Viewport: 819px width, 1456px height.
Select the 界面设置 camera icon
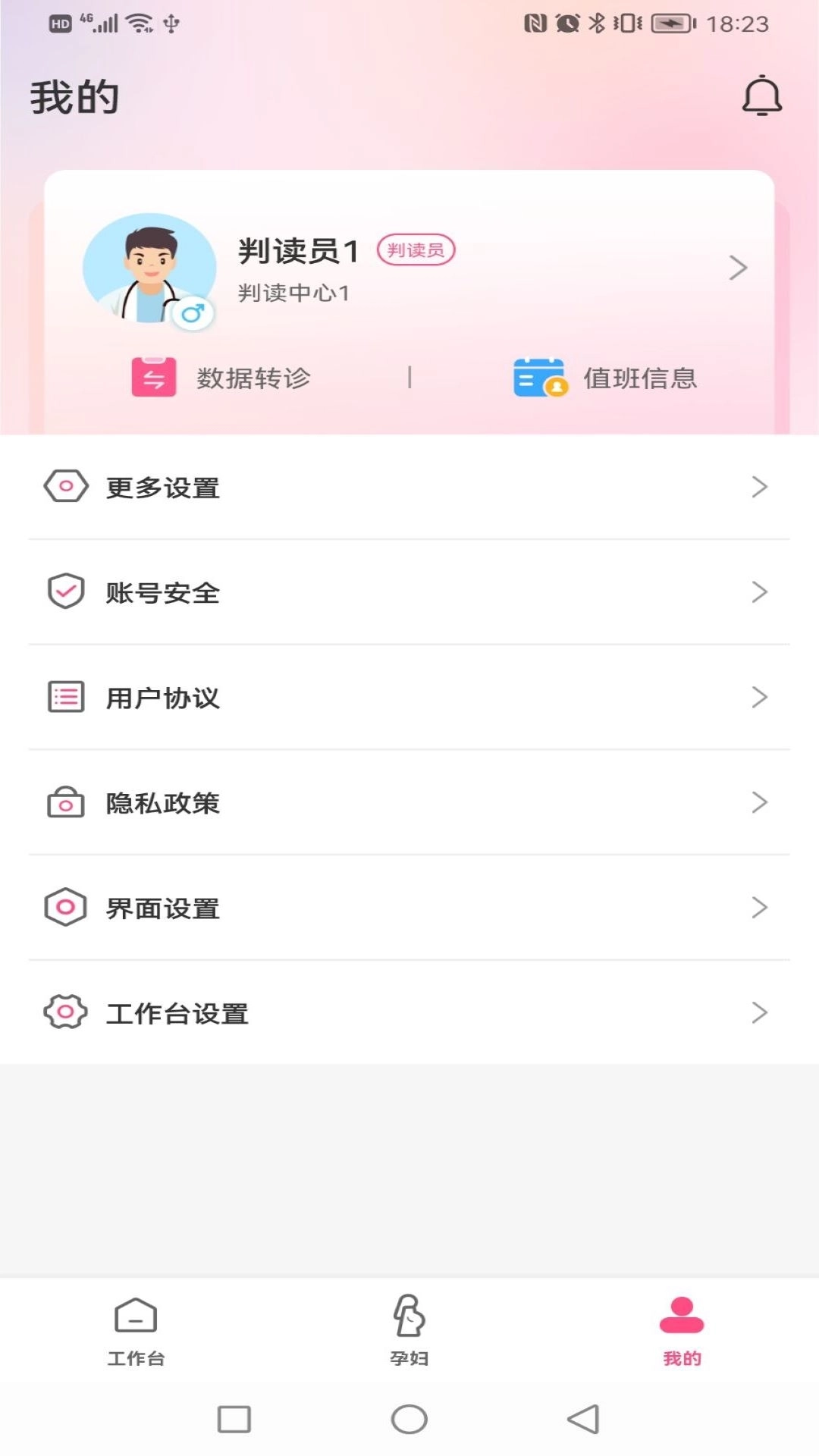[65, 907]
